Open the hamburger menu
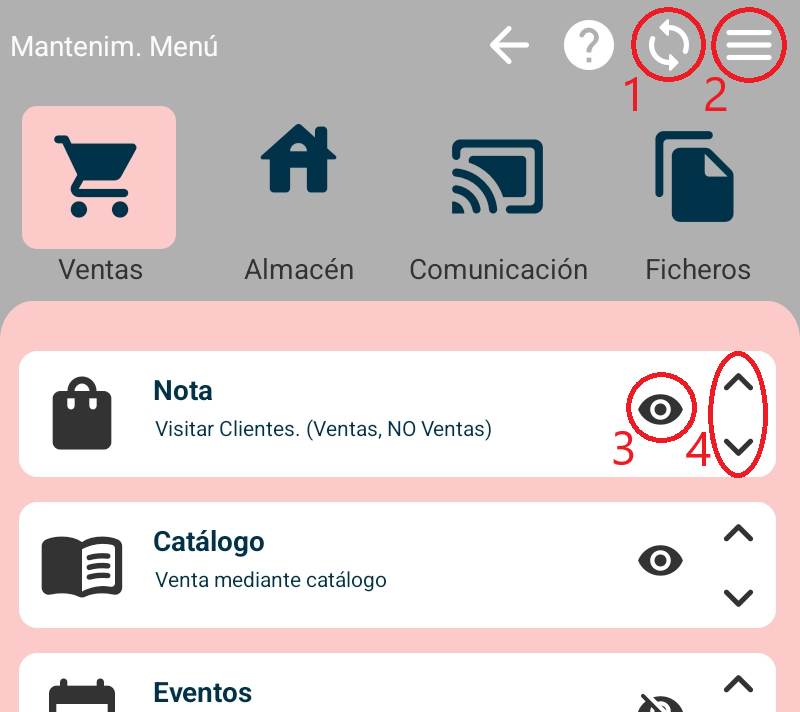 [749, 46]
